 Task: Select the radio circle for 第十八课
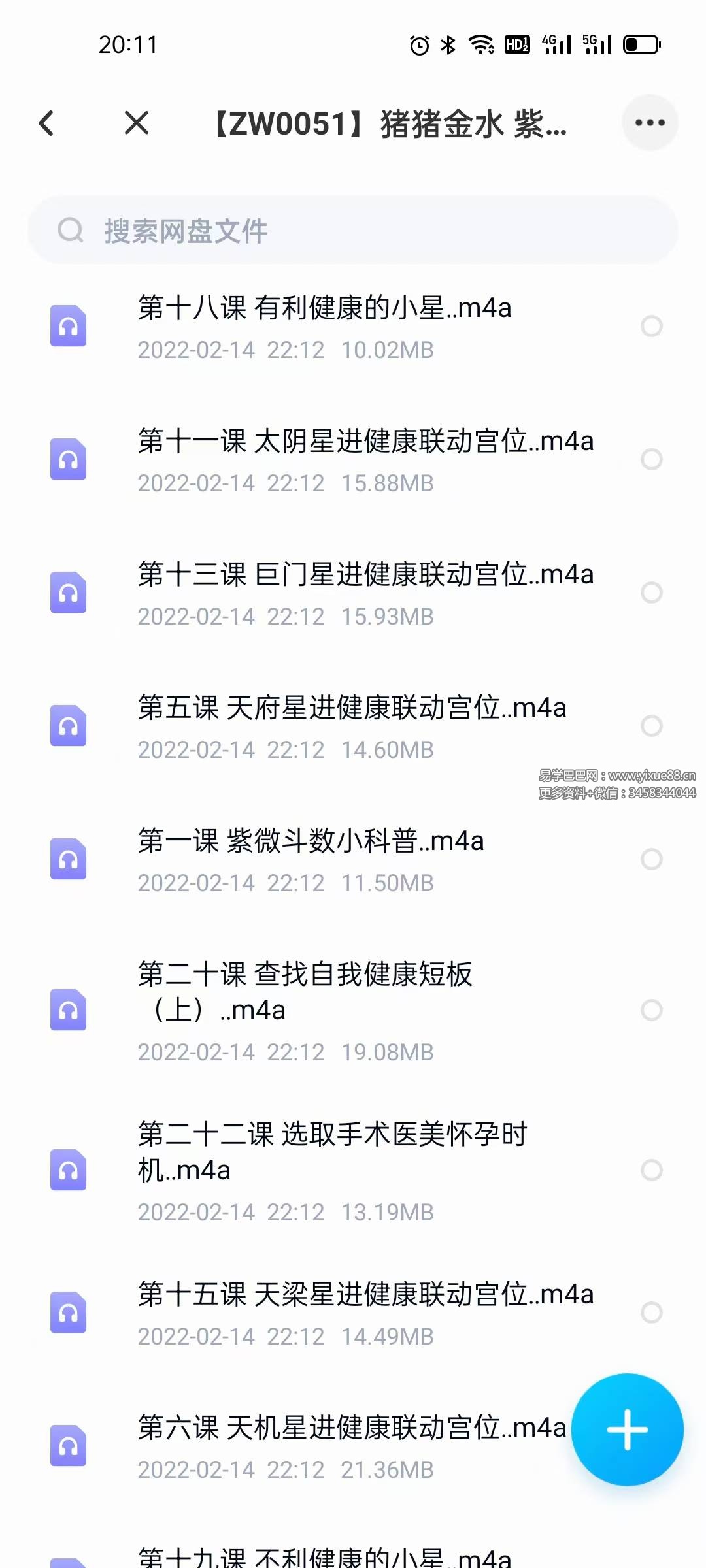point(651,326)
